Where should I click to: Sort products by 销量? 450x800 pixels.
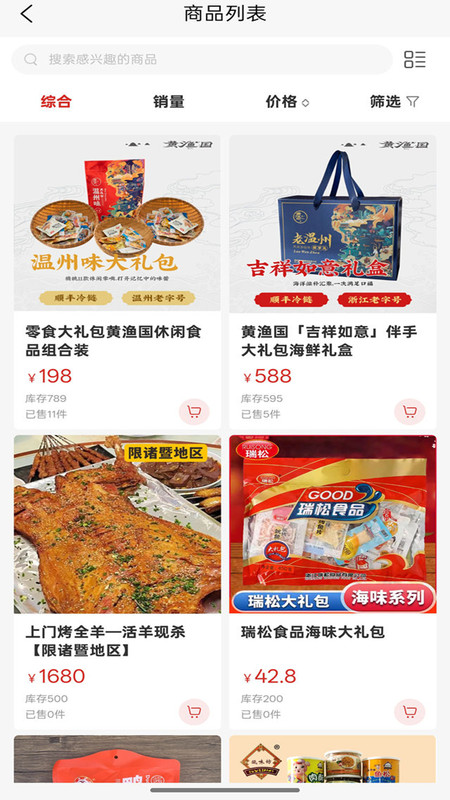(x=168, y=102)
